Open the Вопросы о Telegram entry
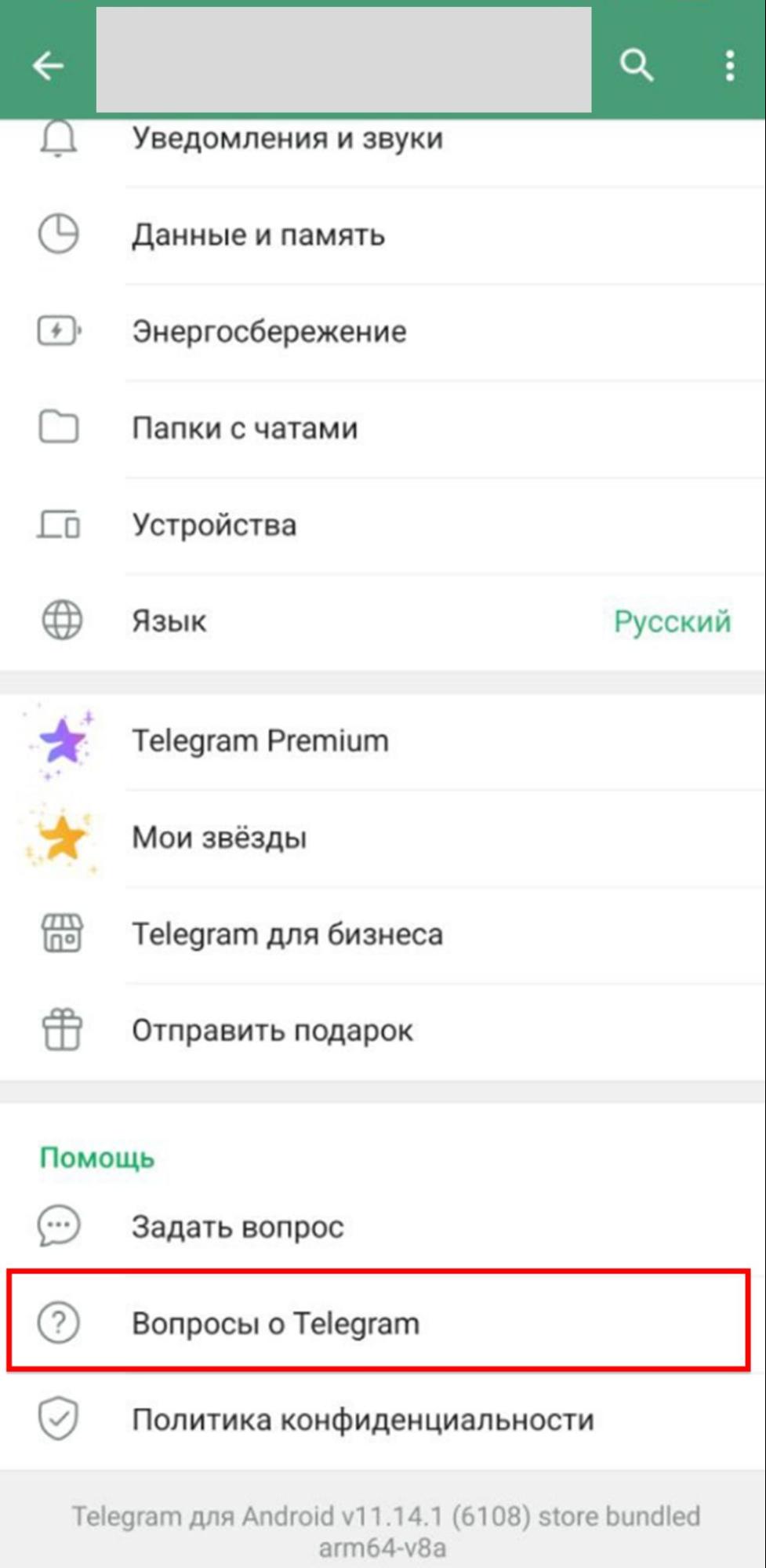 point(276,1322)
